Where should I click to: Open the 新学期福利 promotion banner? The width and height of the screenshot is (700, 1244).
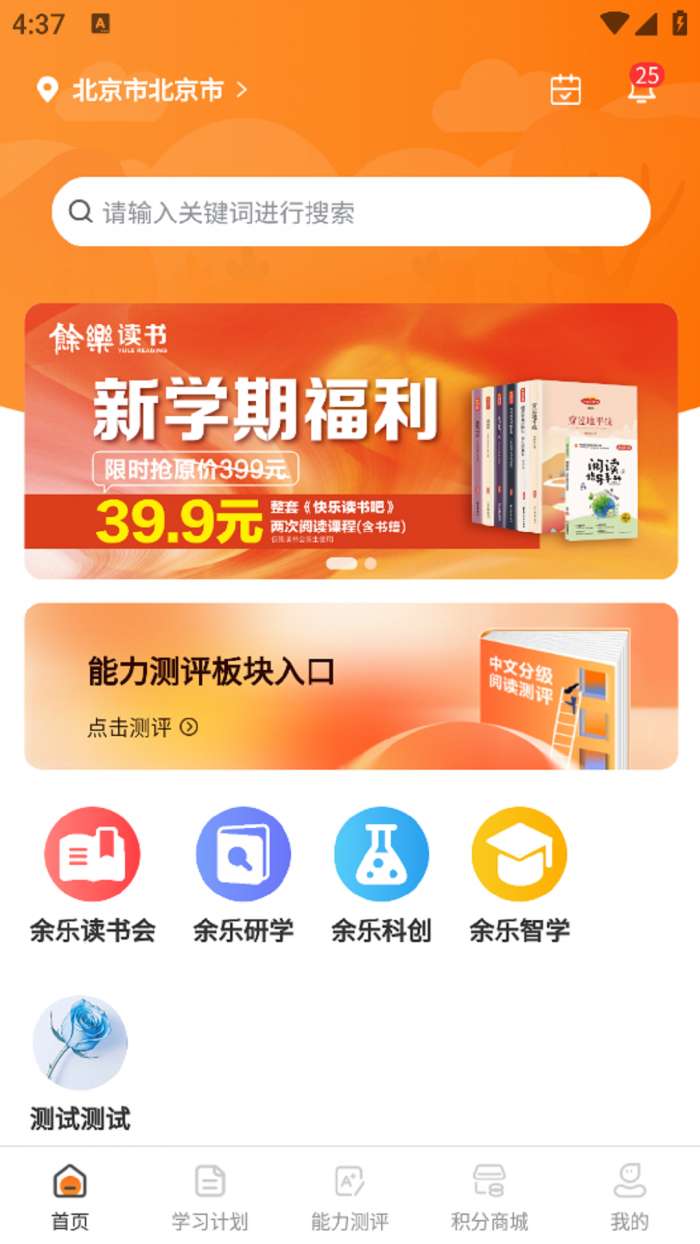(x=350, y=440)
